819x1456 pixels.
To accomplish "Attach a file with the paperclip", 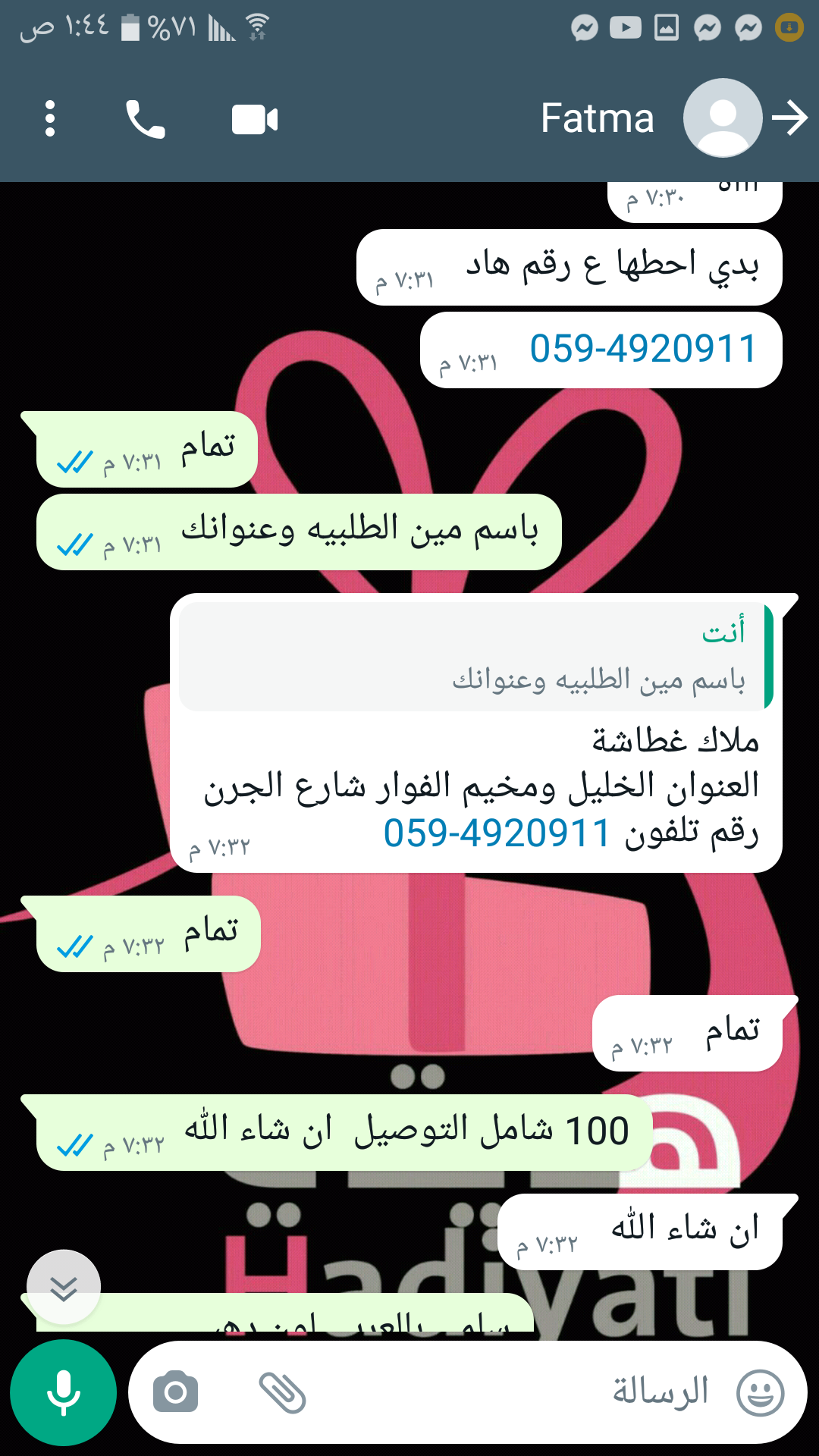I will 282,1392.
